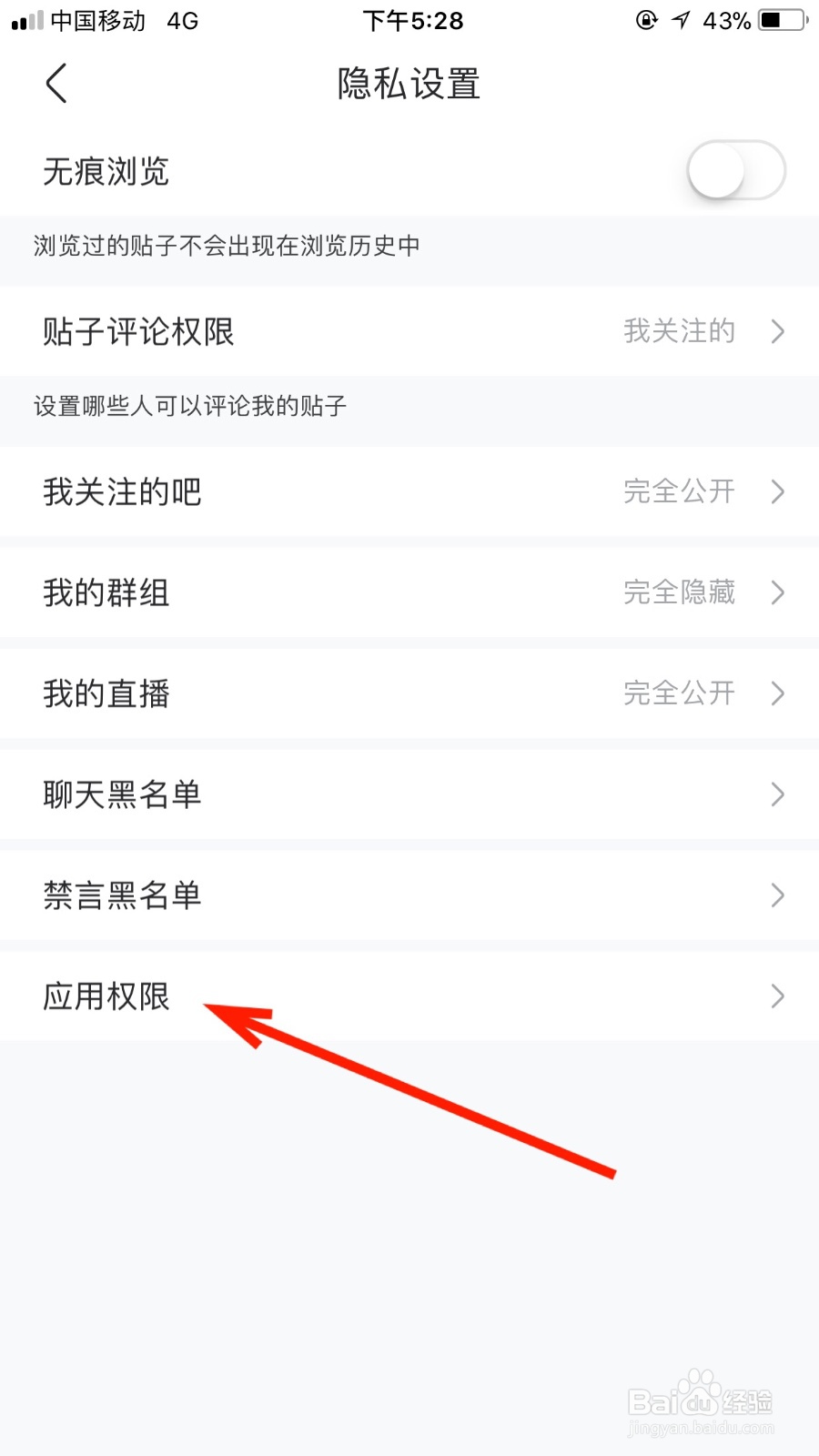Expand 贴子评论权限 settings via chevron

point(778,331)
